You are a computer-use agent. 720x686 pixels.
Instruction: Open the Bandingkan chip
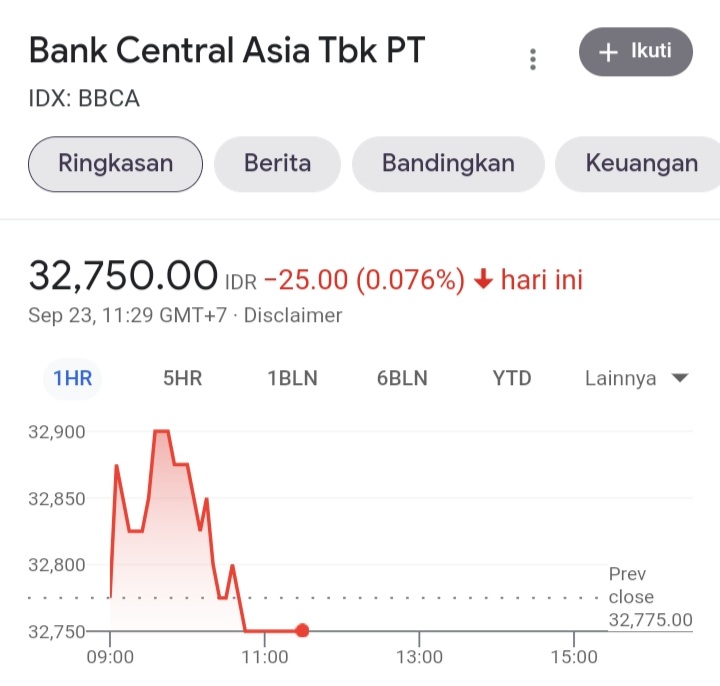tap(448, 164)
